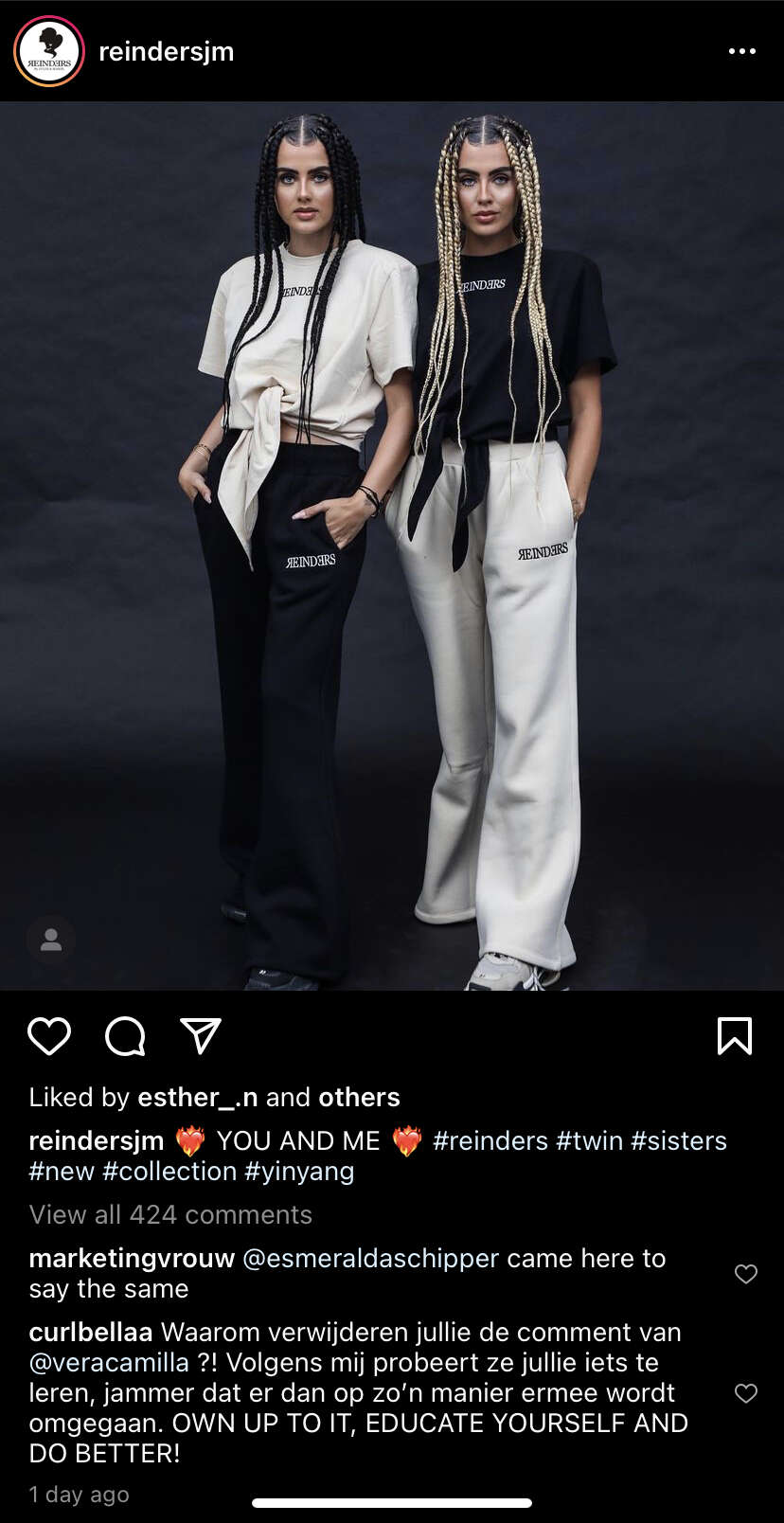Open reindersjm profile from the header
This screenshot has width=784, height=1523.
pos(166,51)
